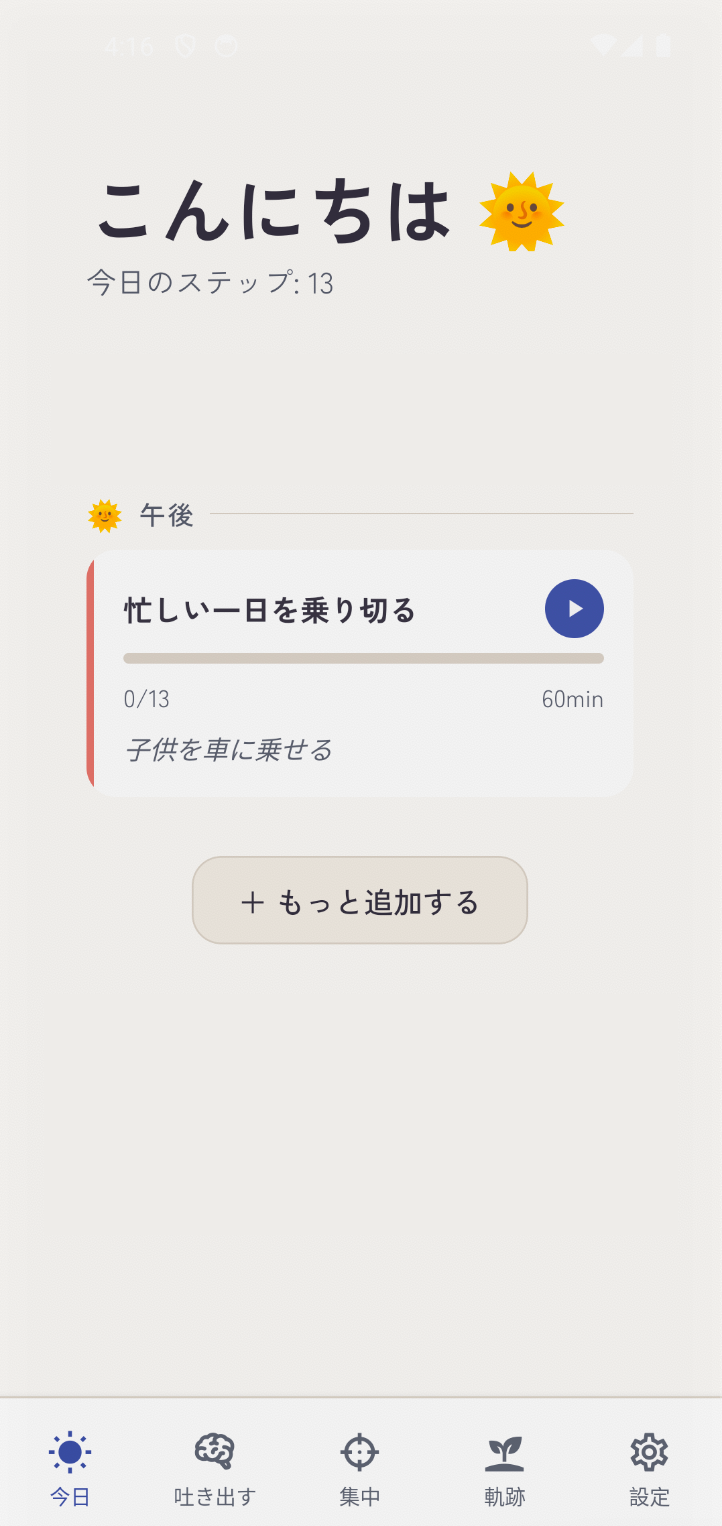
Task: Switch to the 今日 tab
Action: point(68,1466)
